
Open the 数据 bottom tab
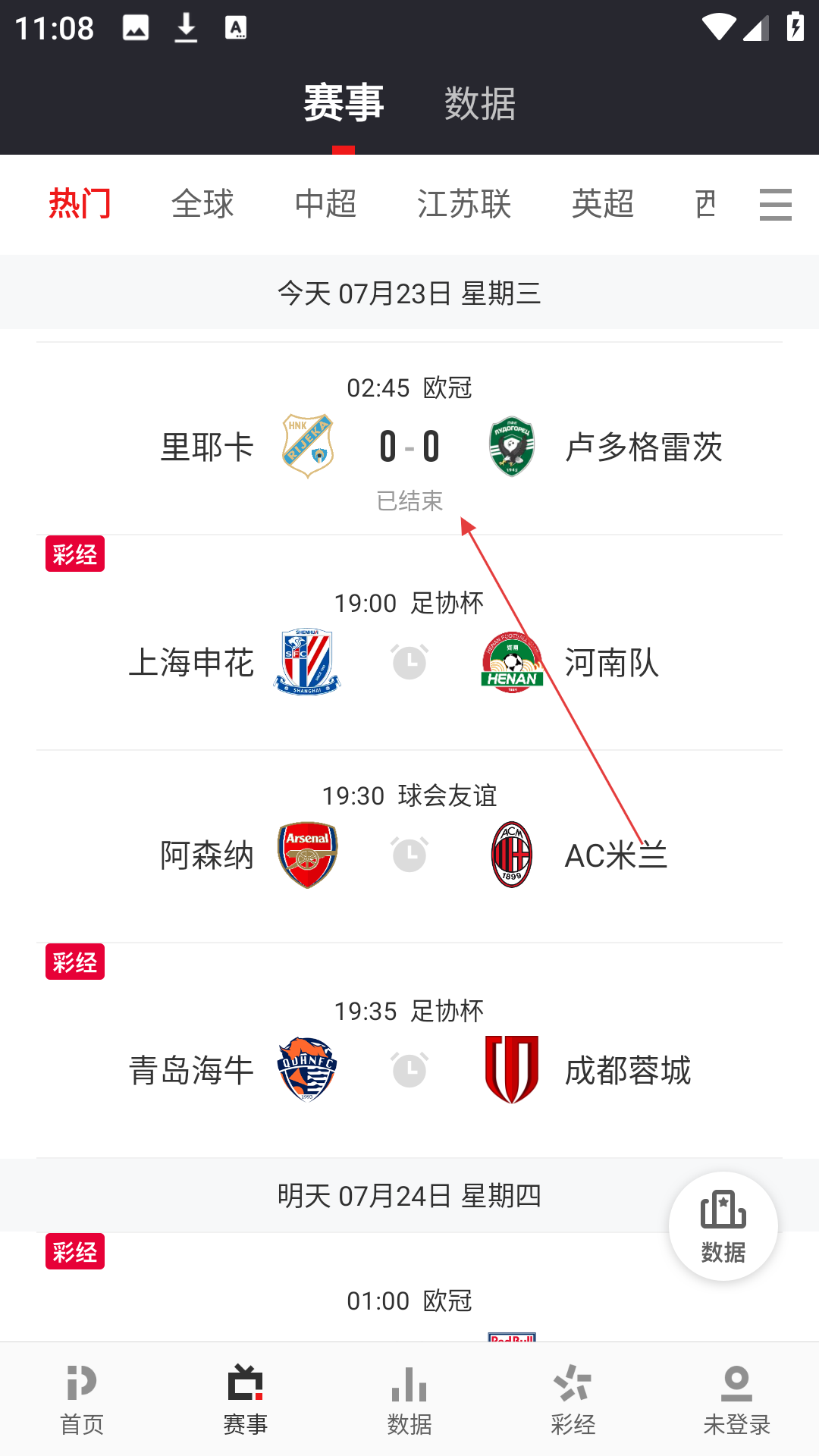click(409, 1400)
